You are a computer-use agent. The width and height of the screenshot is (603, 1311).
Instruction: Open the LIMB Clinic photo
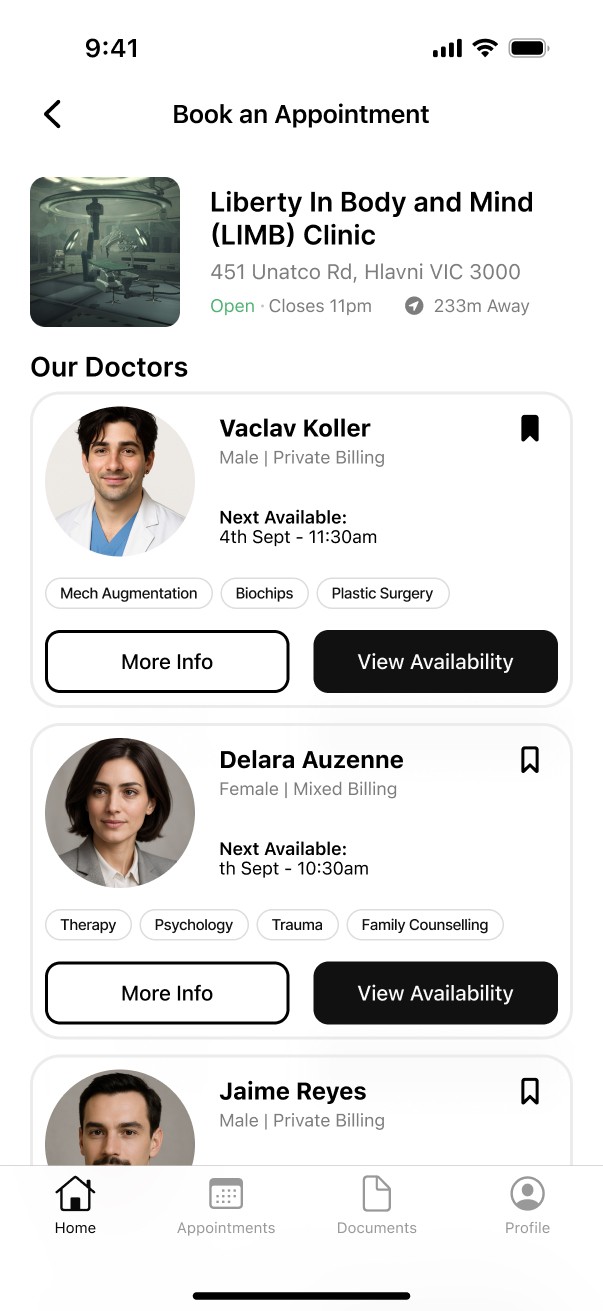coord(105,252)
